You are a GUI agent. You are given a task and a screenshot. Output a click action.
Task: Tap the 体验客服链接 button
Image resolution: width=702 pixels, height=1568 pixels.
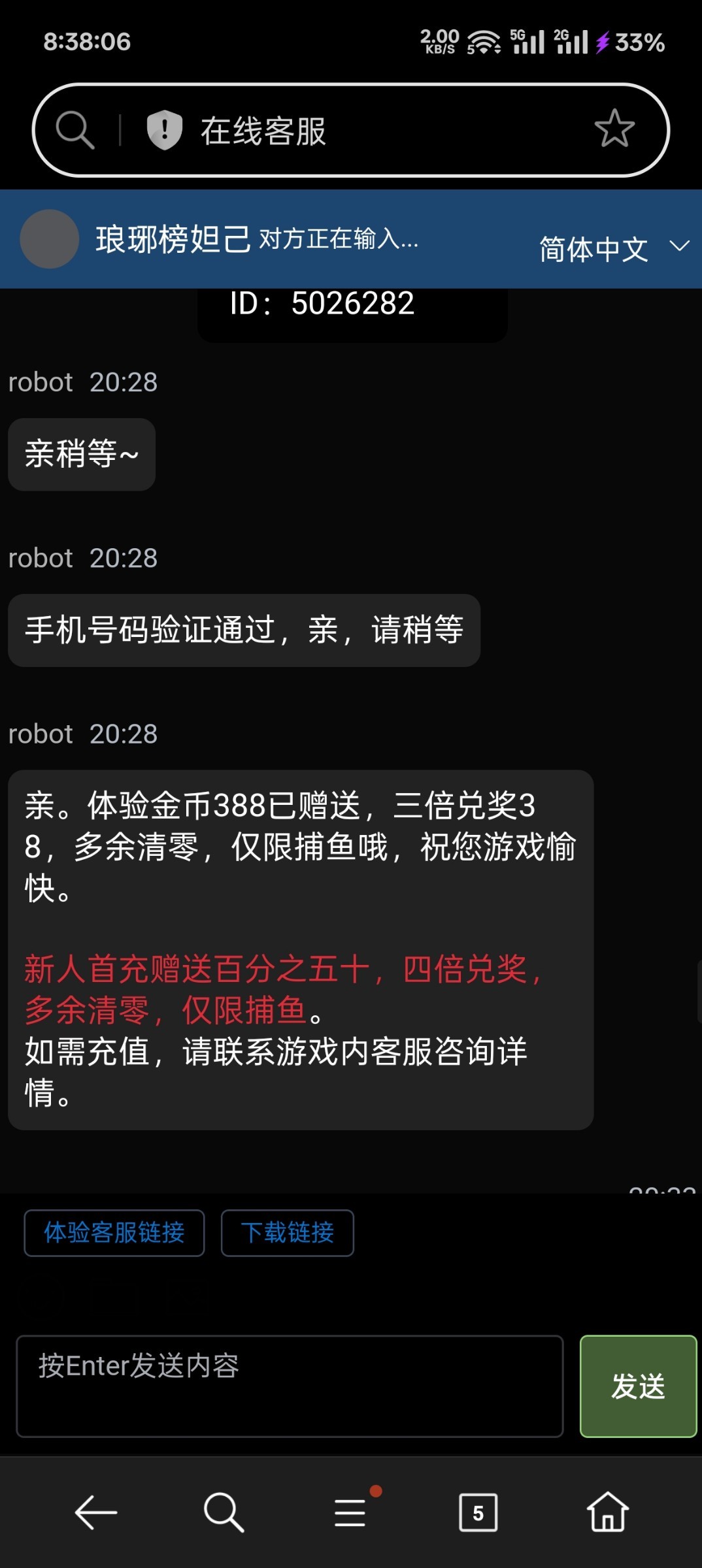(114, 1233)
